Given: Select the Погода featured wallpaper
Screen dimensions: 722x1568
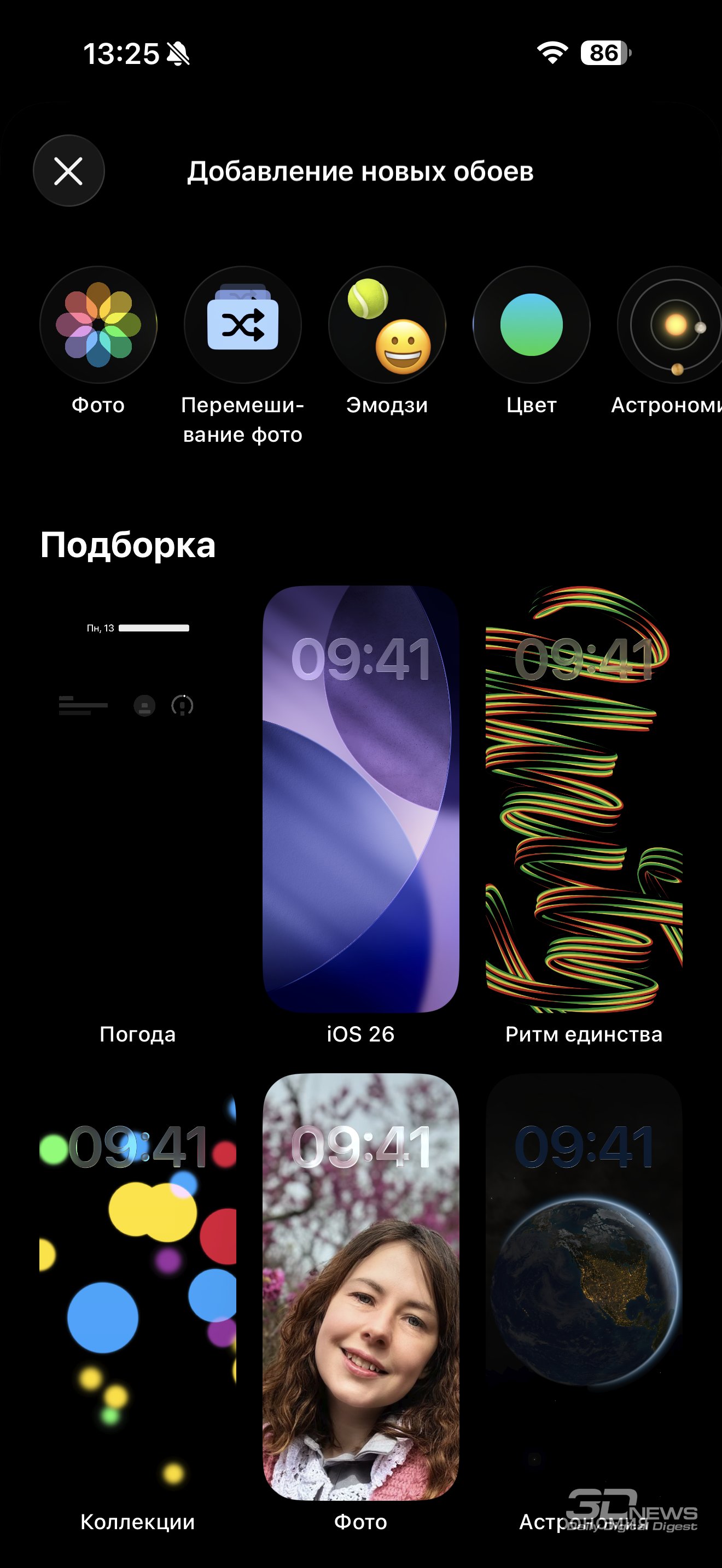Looking at the screenshot, I should 138,799.
